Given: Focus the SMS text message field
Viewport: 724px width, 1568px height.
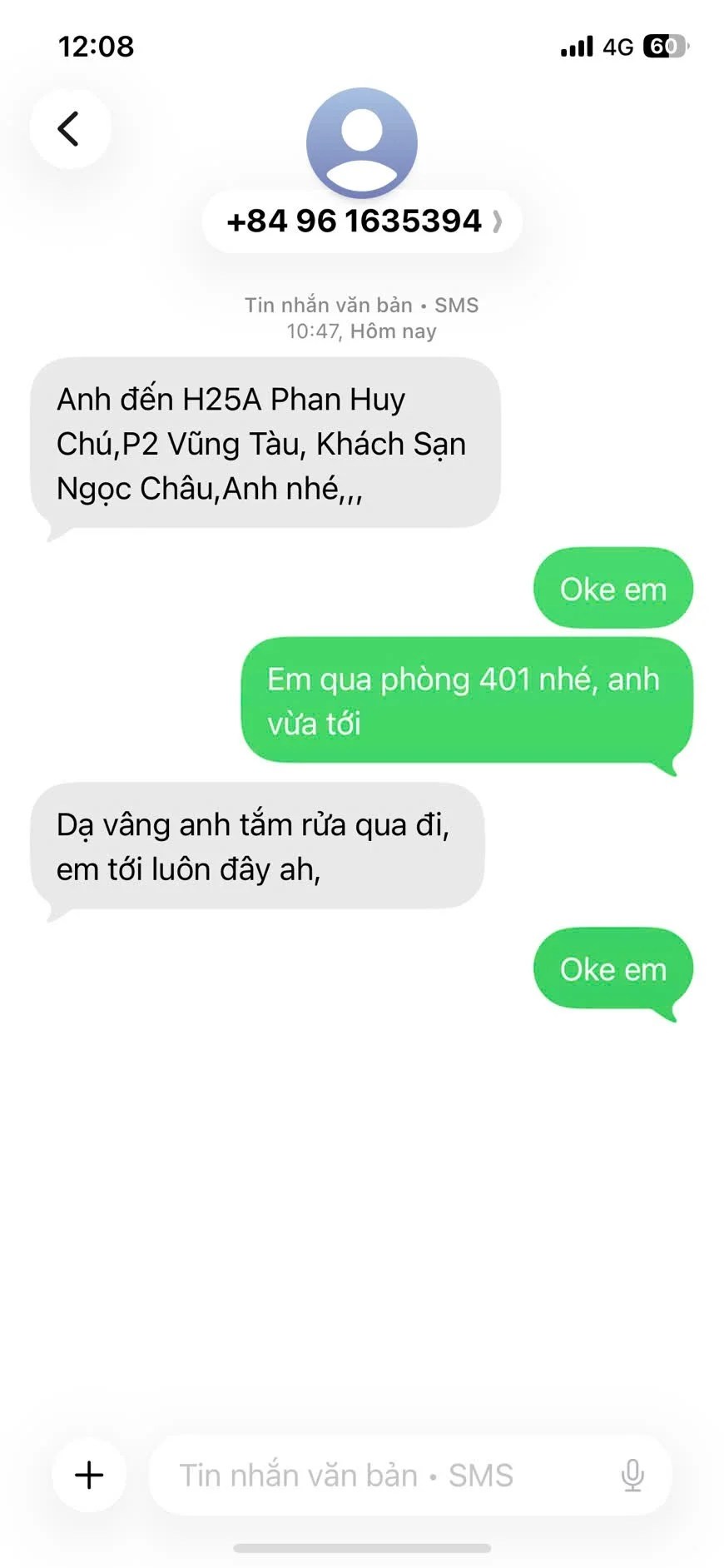Looking at the screenshot, I should [x=374, y=1475].
